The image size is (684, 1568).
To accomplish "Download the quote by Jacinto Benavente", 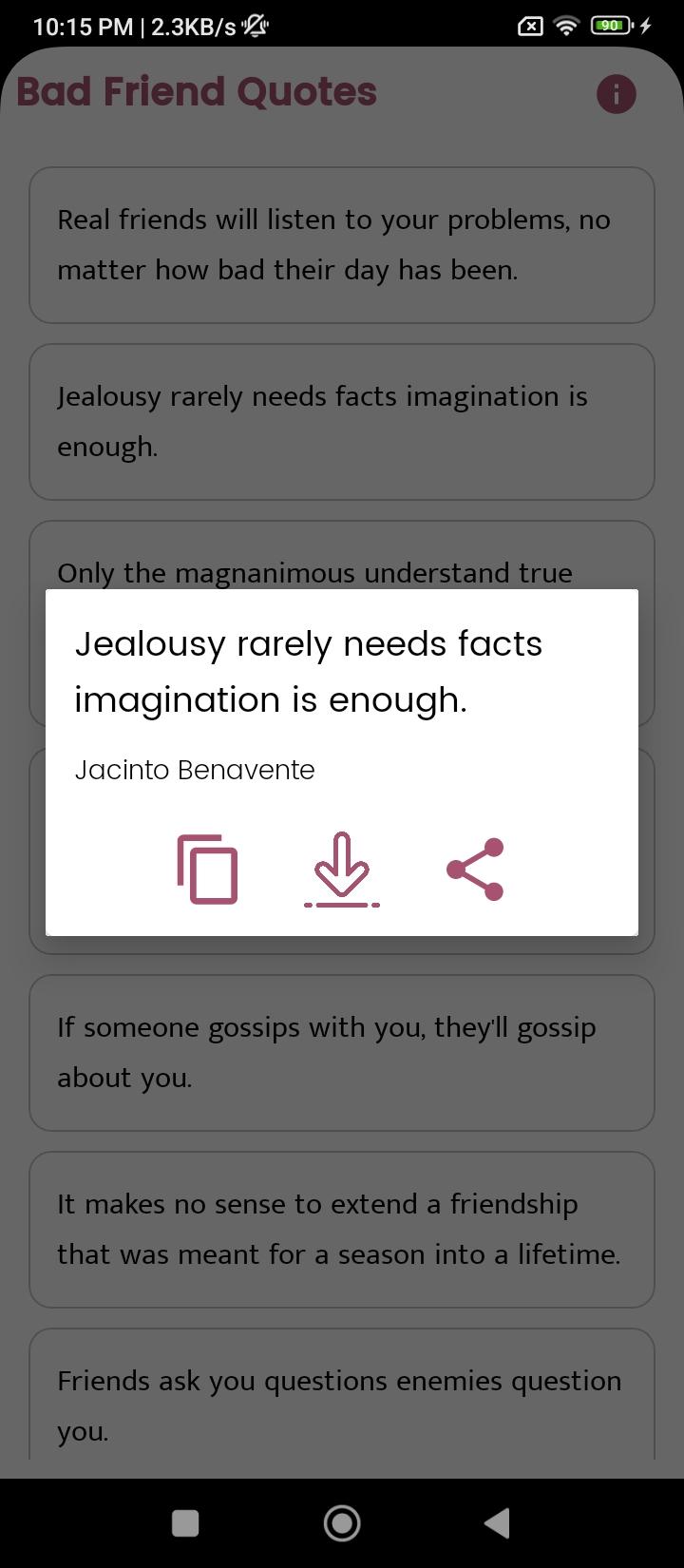I will pos(342,869).
